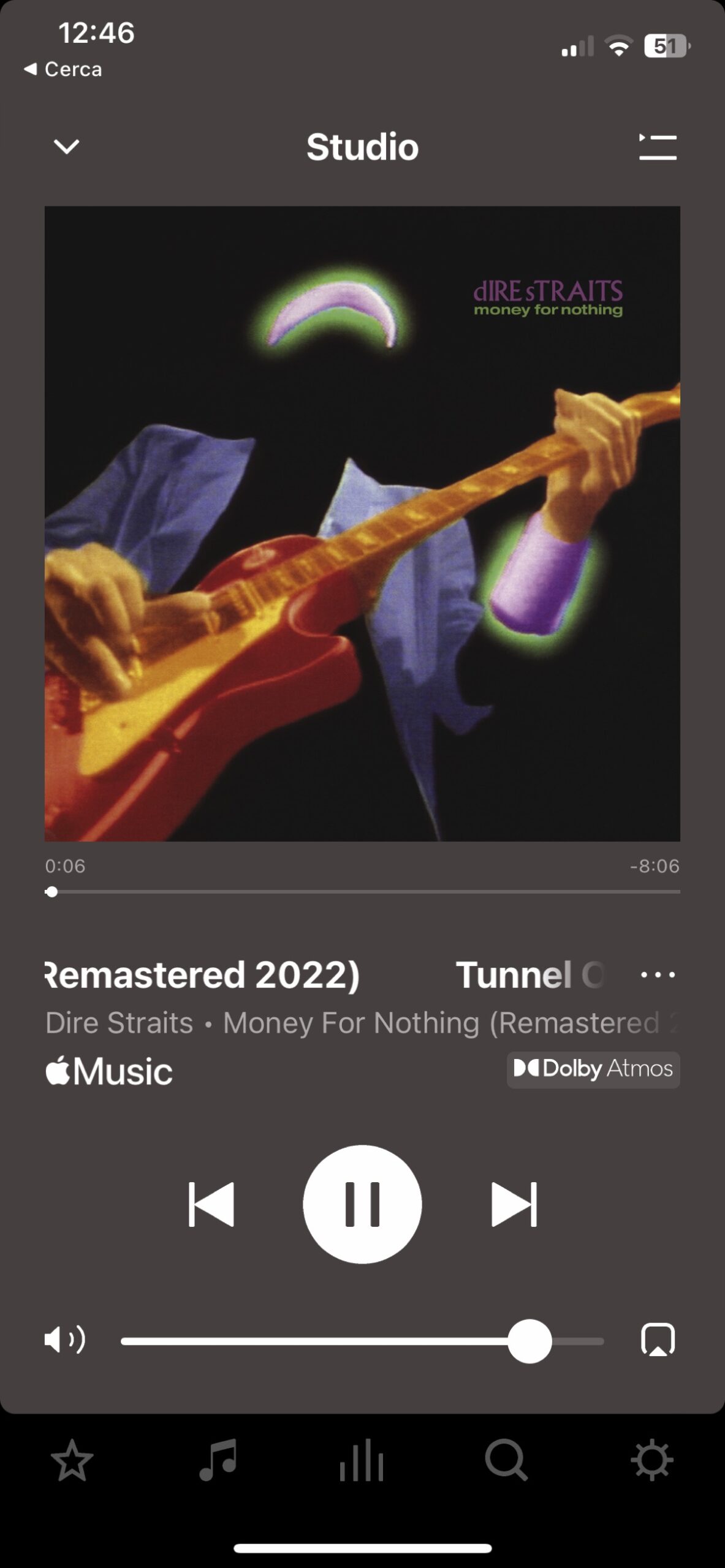This screenshot has height=1568, width=725.
Task: Tap the volume slider to adjust level
Action: pos(362,1341)
